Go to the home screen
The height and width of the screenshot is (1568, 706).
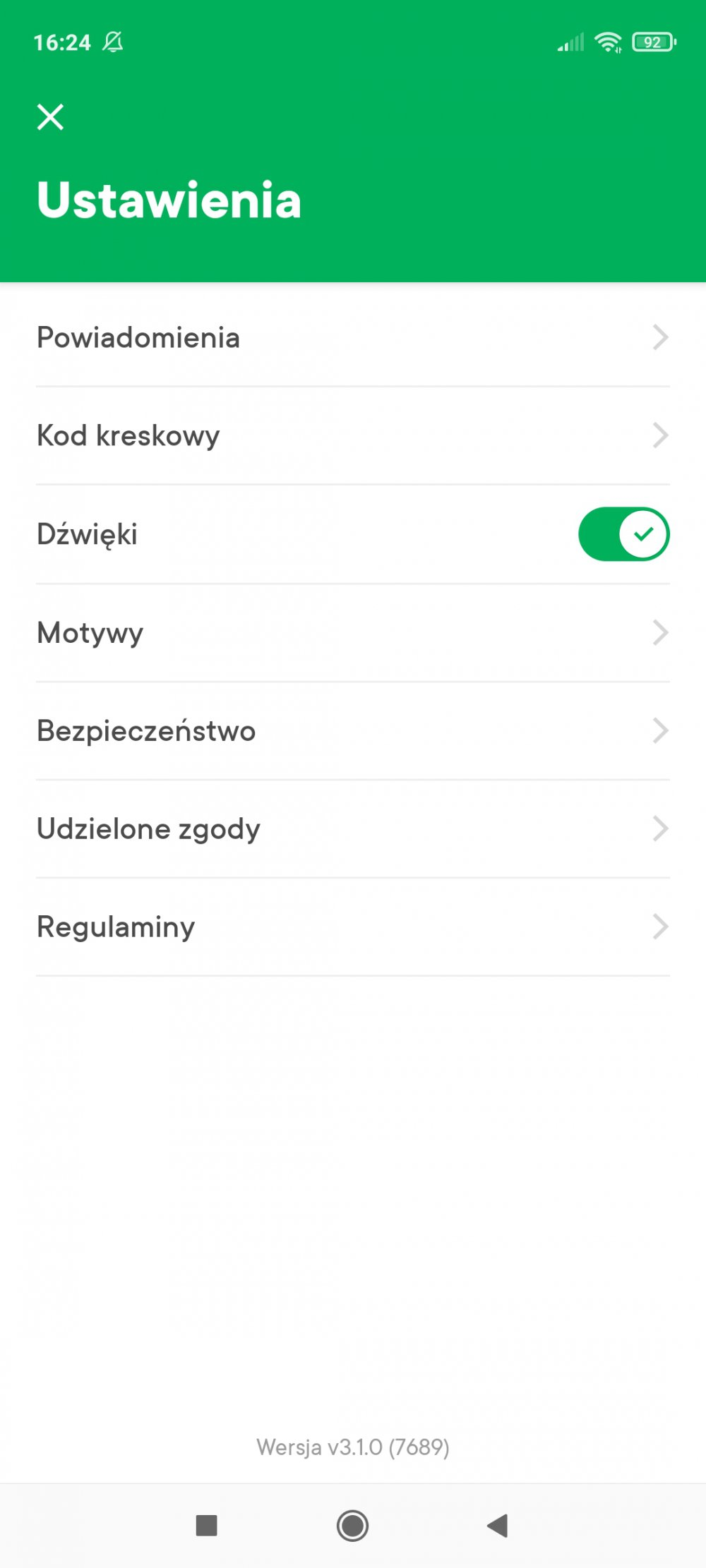coord(352,1525)
